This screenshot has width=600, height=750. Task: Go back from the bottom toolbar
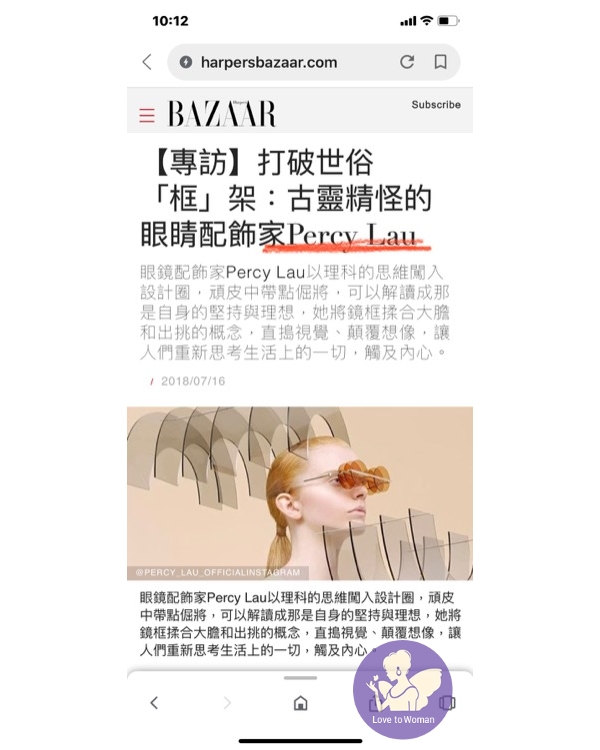[x=154, y=703]
